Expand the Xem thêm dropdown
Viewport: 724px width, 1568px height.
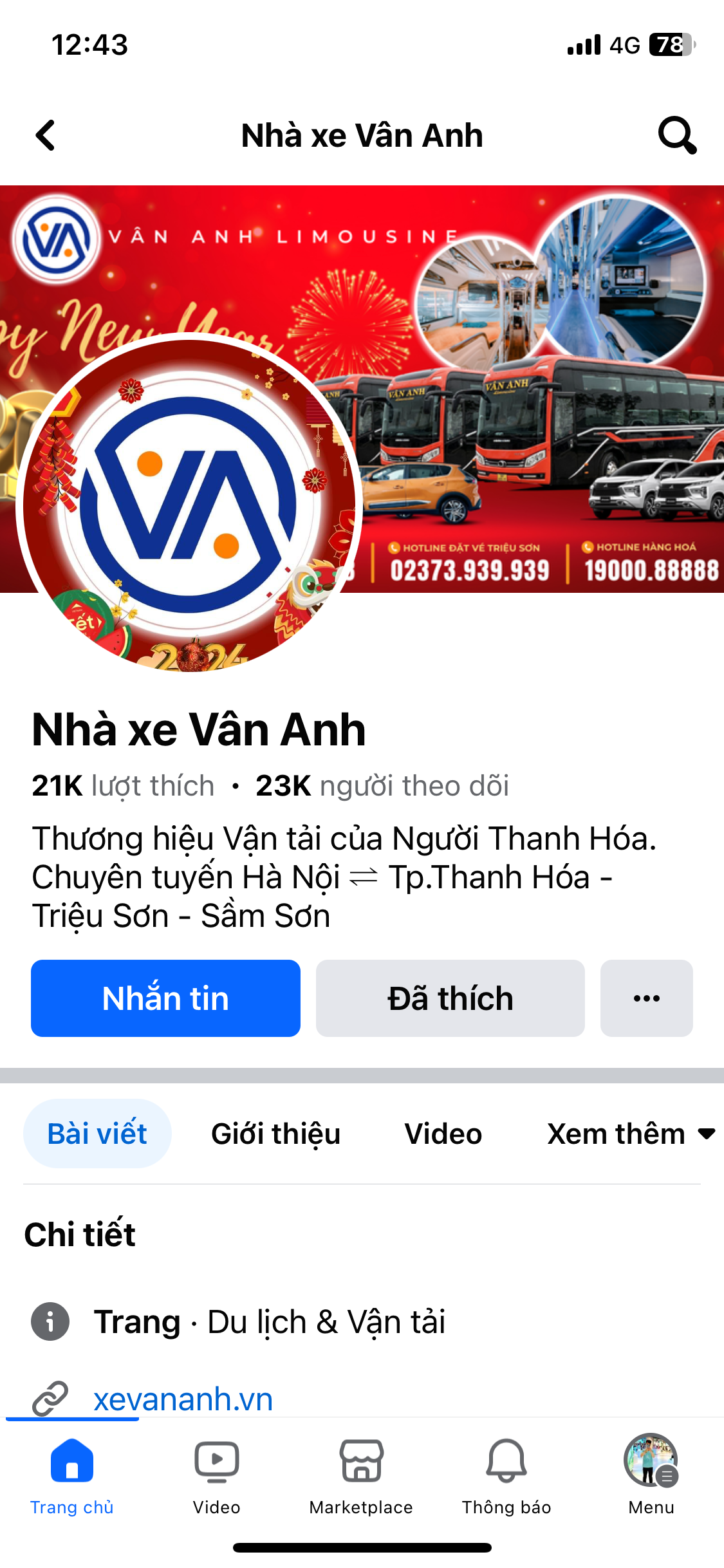click(629, 1134)
